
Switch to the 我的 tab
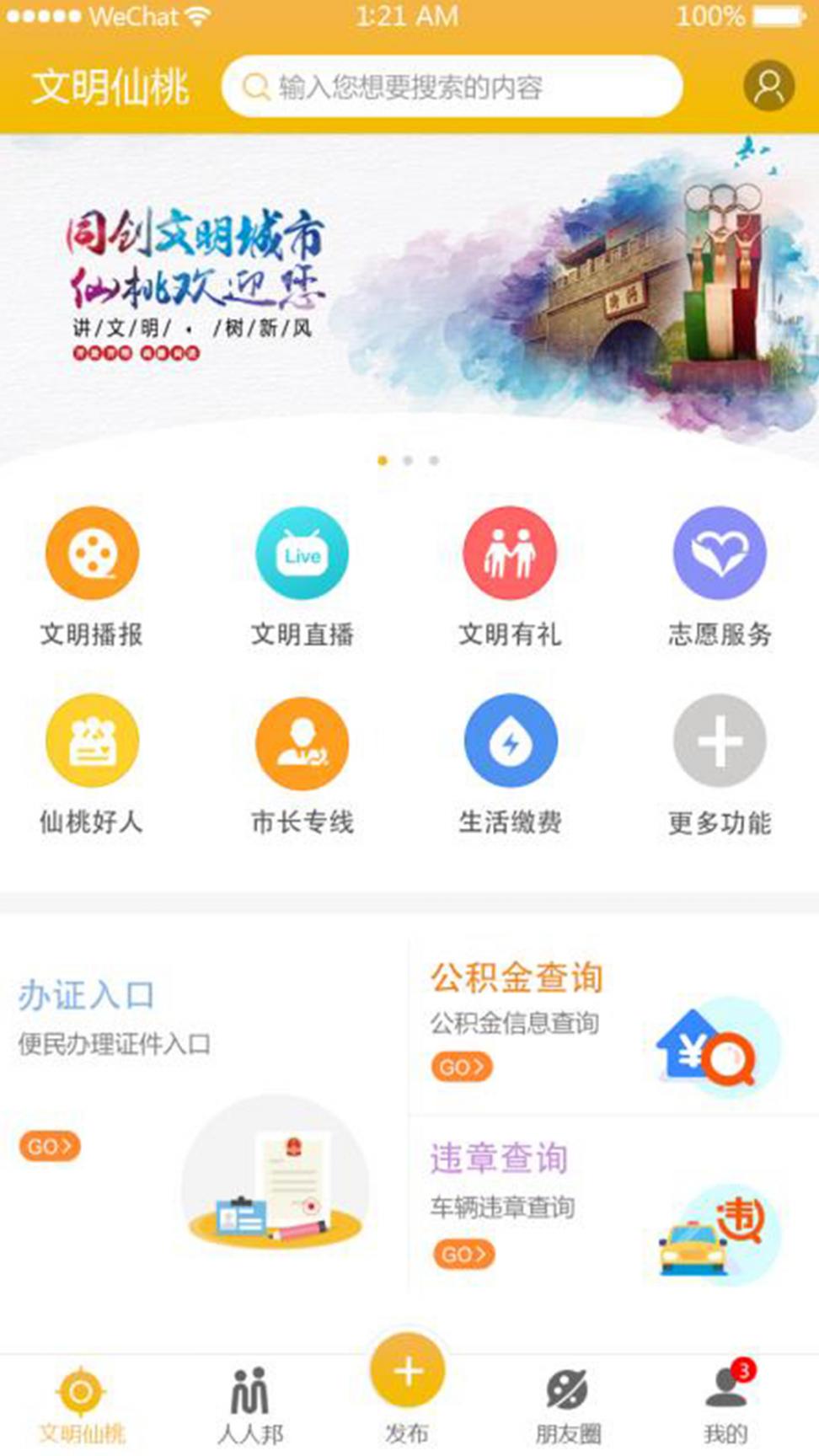pos(726,1405)
